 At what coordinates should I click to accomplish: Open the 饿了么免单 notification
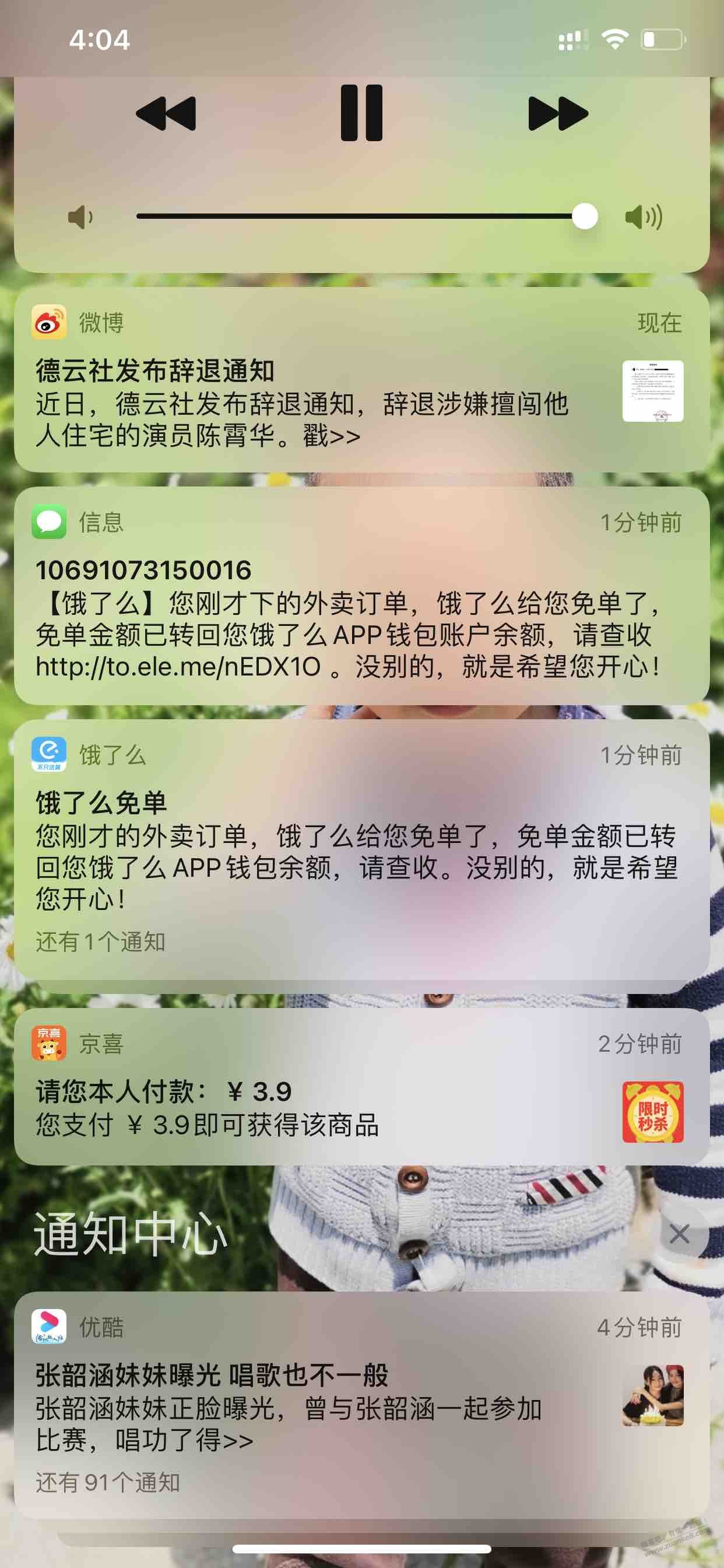coord(361,850)
